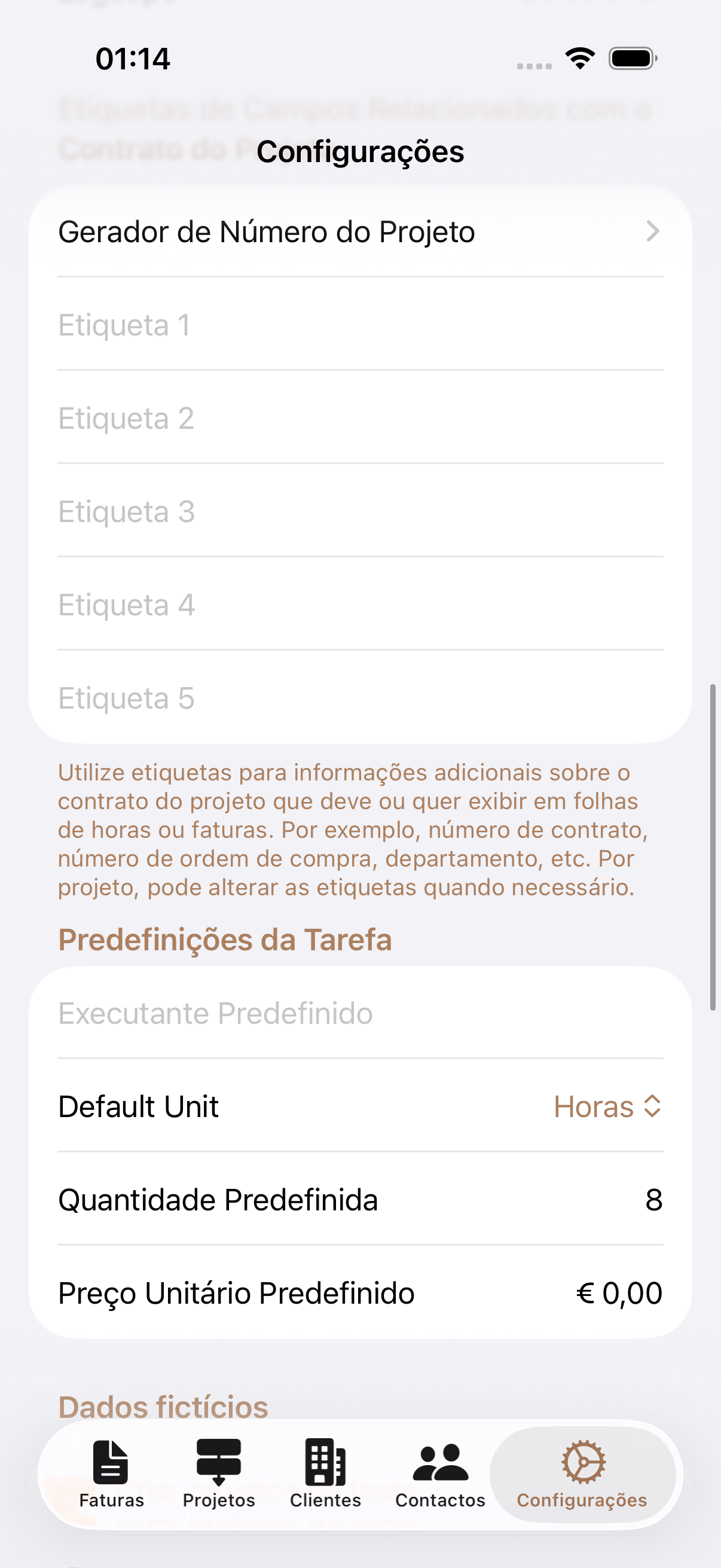Tap the chevron next to Gerador de Número
The image size is (721, 1568).
pyautogui.click(x=653, y=232)
